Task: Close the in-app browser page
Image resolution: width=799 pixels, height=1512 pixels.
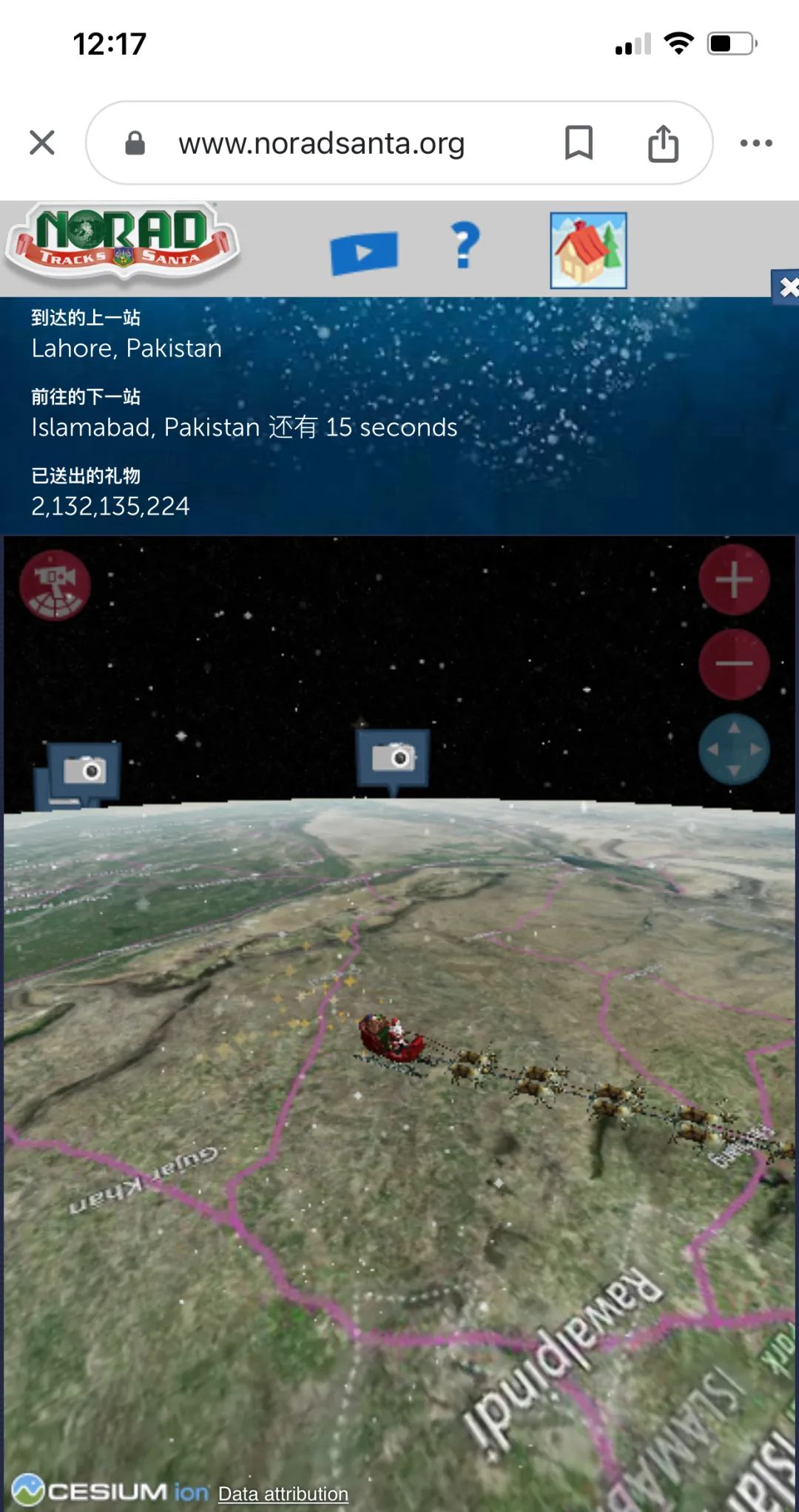Action: point(42,142)
